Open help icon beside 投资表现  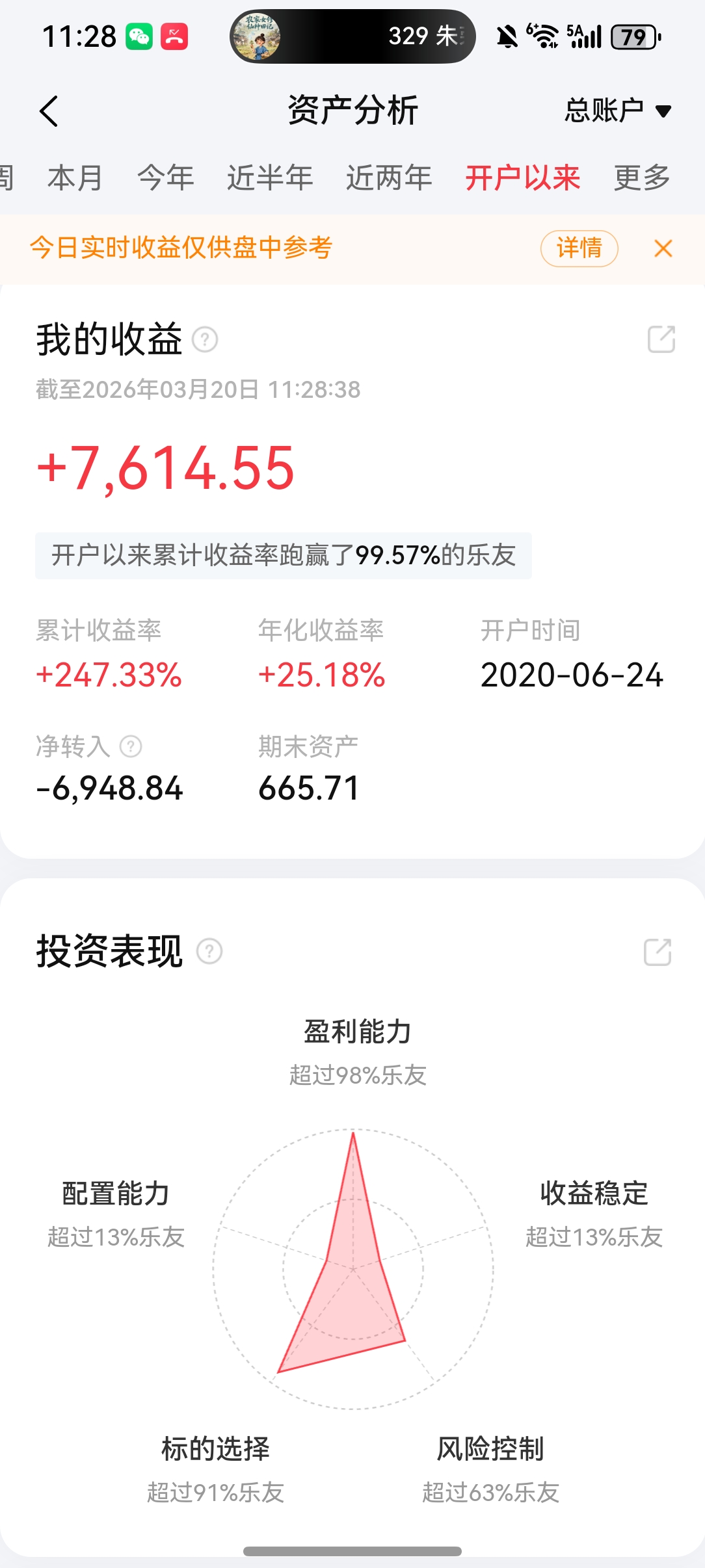pyautogui.click(x=209, y=951)
